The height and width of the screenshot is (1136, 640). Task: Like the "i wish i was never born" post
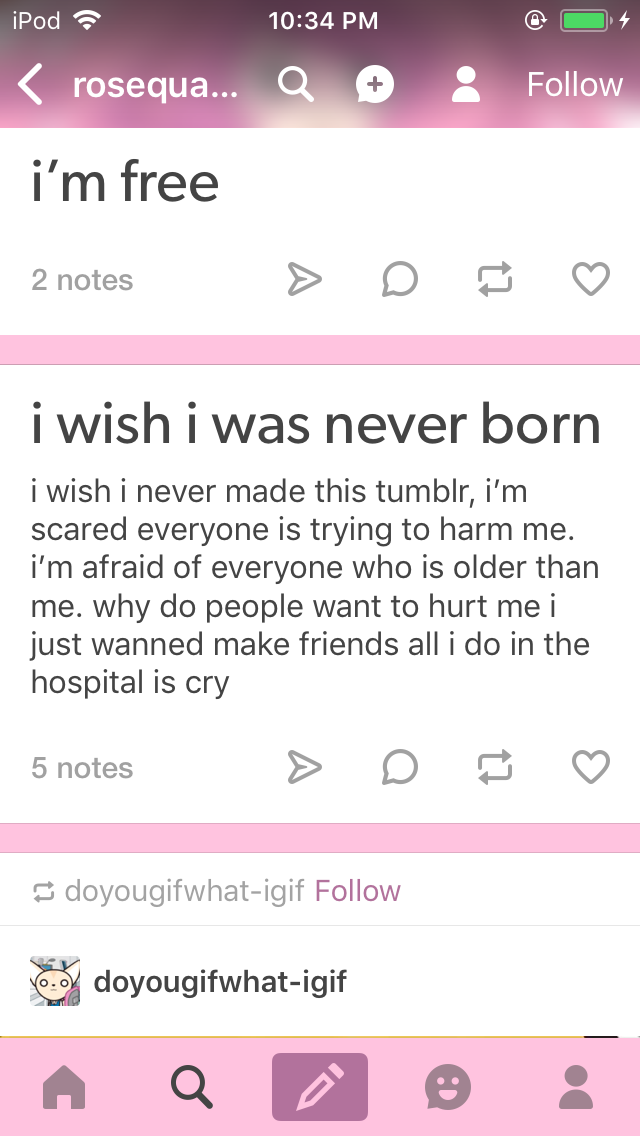(590, 767)
